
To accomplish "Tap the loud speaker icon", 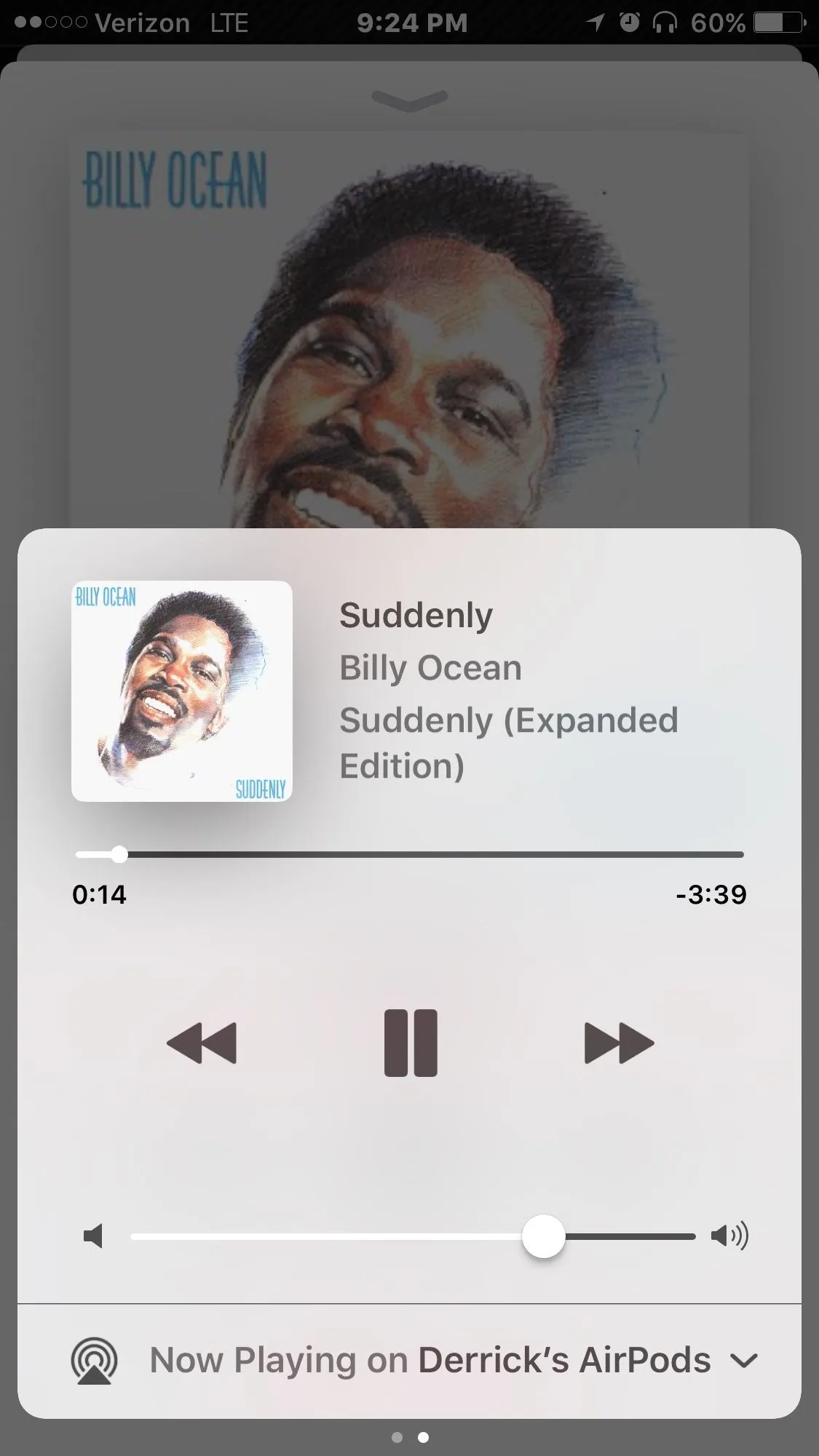I will pyautogui.click(x=729, y=1236).
